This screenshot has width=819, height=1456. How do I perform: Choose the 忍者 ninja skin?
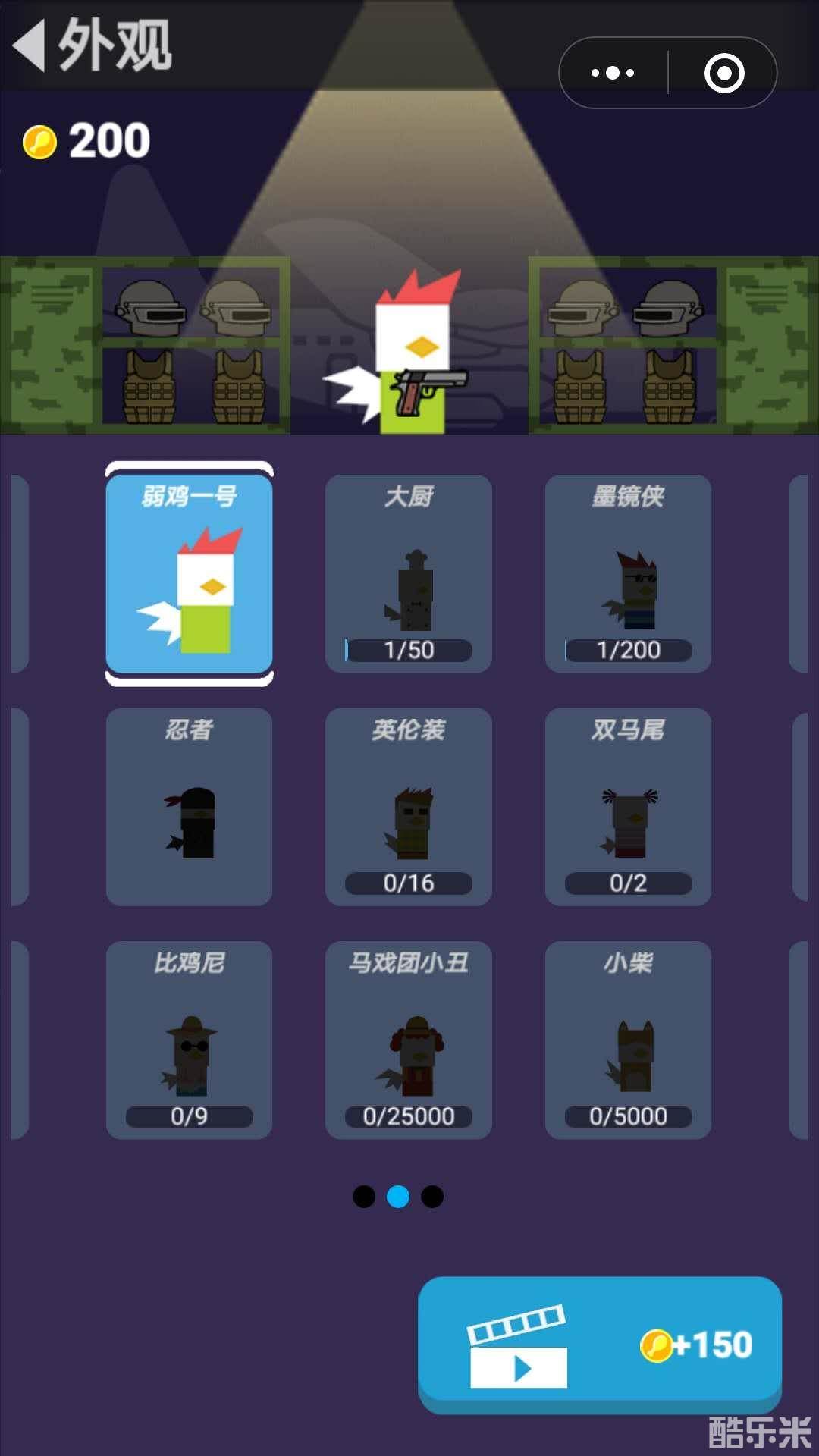[188, 808]
